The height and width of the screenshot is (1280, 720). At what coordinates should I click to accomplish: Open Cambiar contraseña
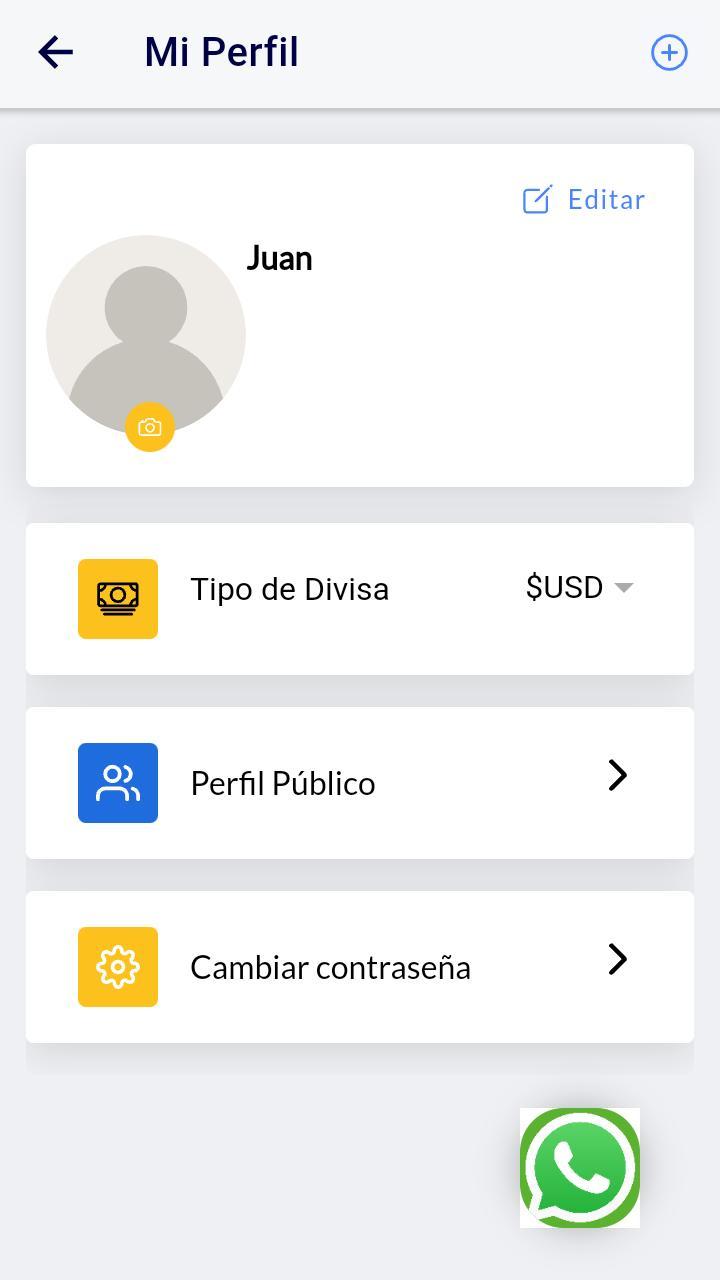point(360,967)
